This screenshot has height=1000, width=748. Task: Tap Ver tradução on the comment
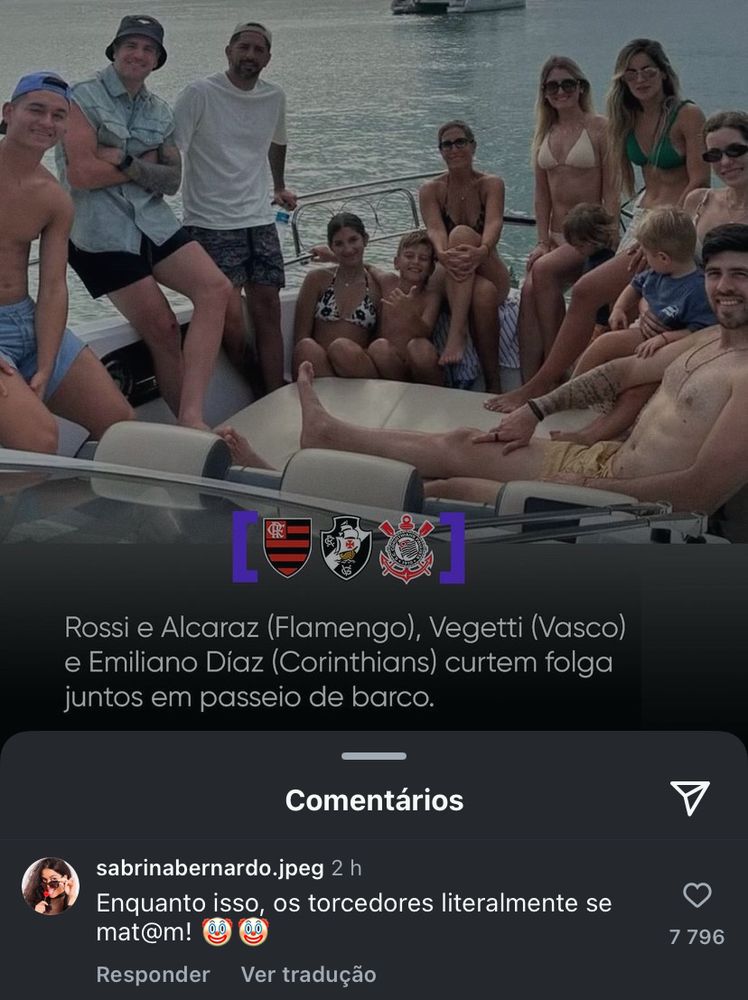[x=308, y=974]
